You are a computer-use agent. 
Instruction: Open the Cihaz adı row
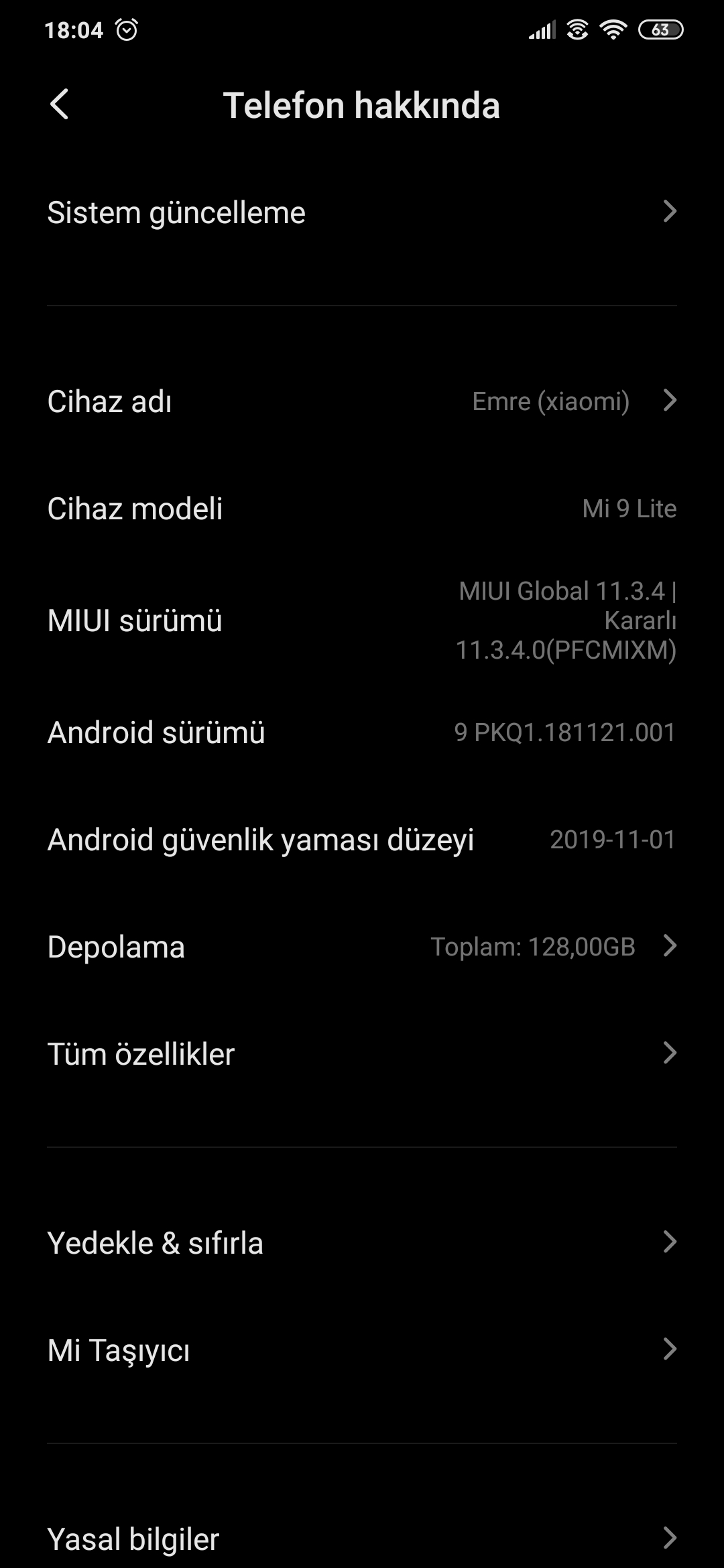click(362, 401)
